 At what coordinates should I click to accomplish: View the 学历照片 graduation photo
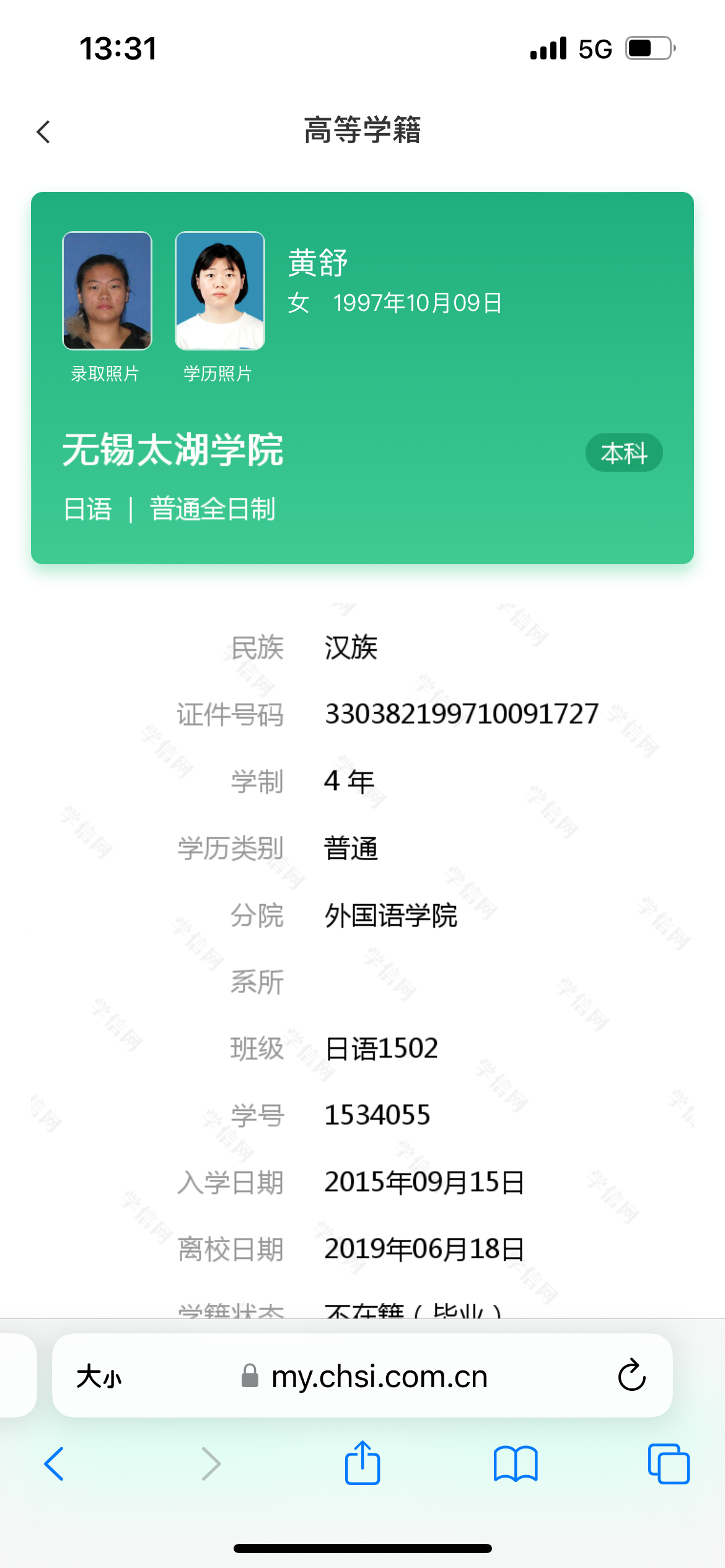[x=220, y=290]
